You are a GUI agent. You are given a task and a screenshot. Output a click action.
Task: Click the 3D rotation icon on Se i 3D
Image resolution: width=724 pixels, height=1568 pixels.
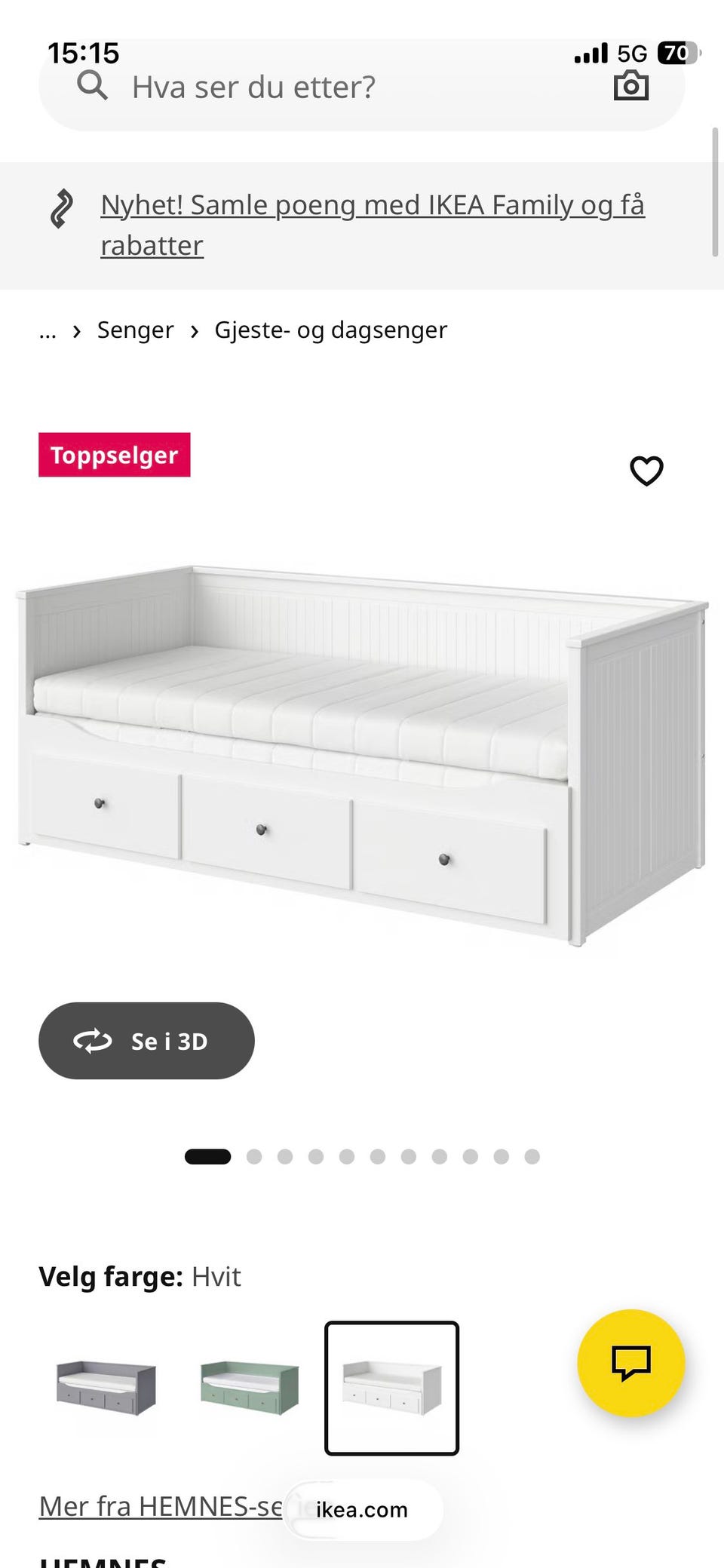click(93, 1041)
